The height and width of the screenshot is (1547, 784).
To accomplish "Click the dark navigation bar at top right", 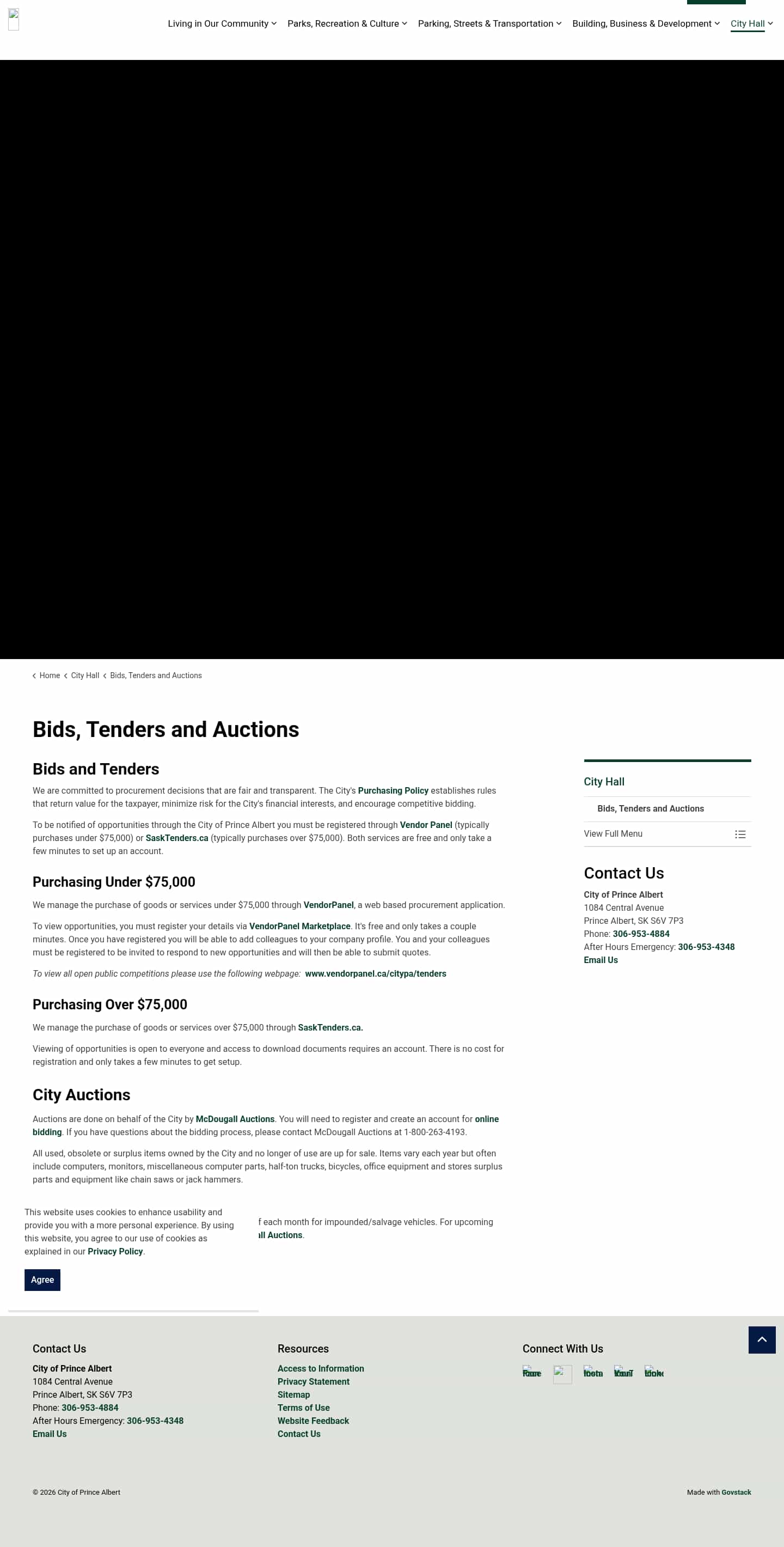I will point(716,2).
